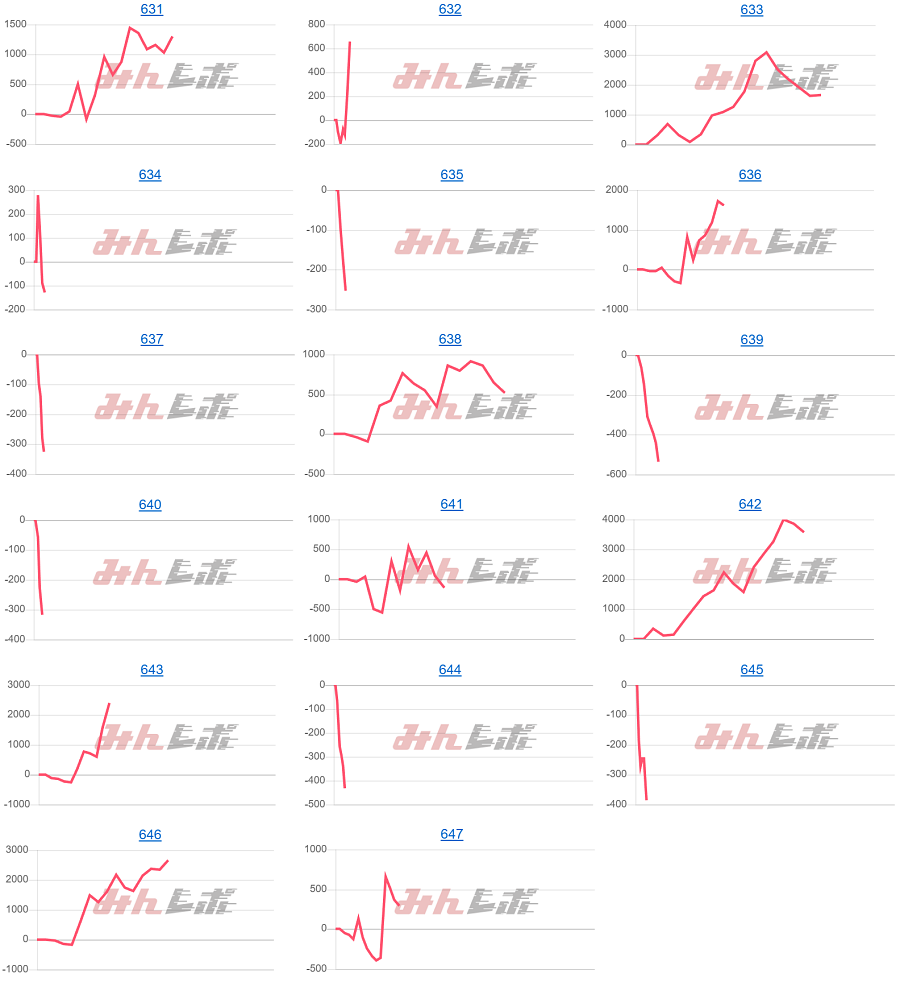Open the 642 link

750,505
